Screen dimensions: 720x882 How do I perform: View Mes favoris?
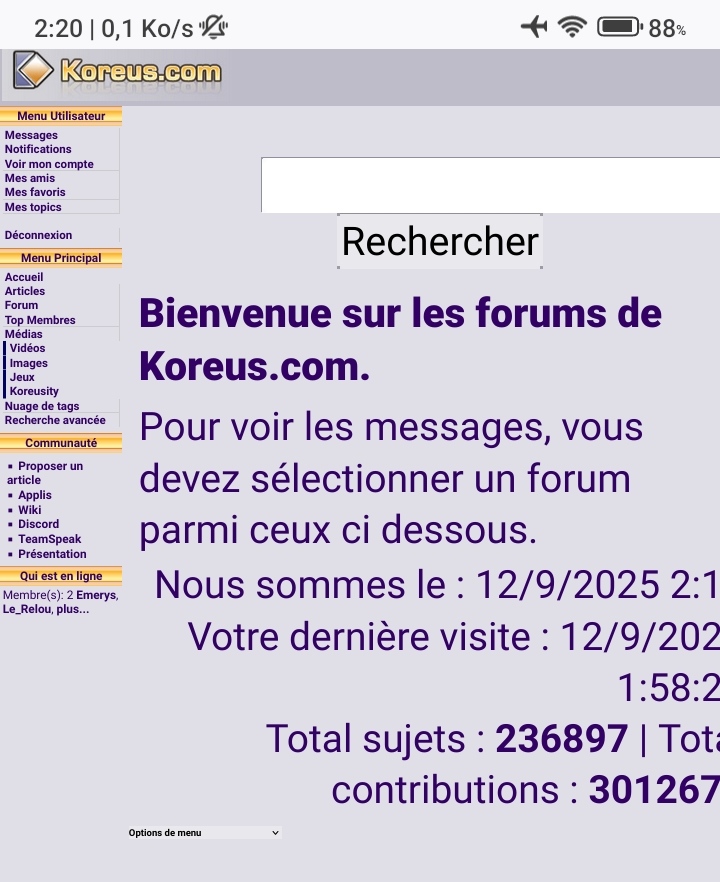(x=35, y=192)
